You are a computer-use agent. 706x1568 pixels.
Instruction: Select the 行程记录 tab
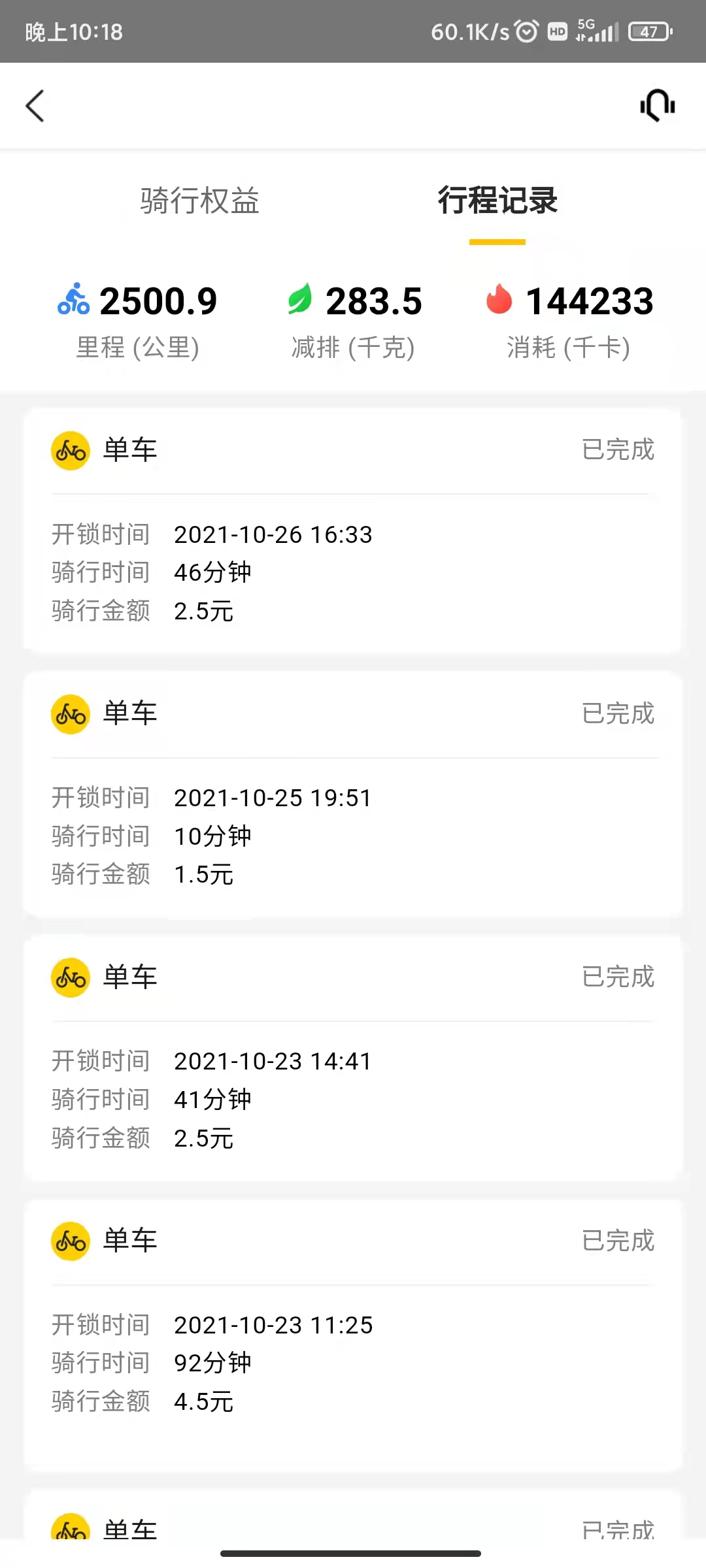497,201
